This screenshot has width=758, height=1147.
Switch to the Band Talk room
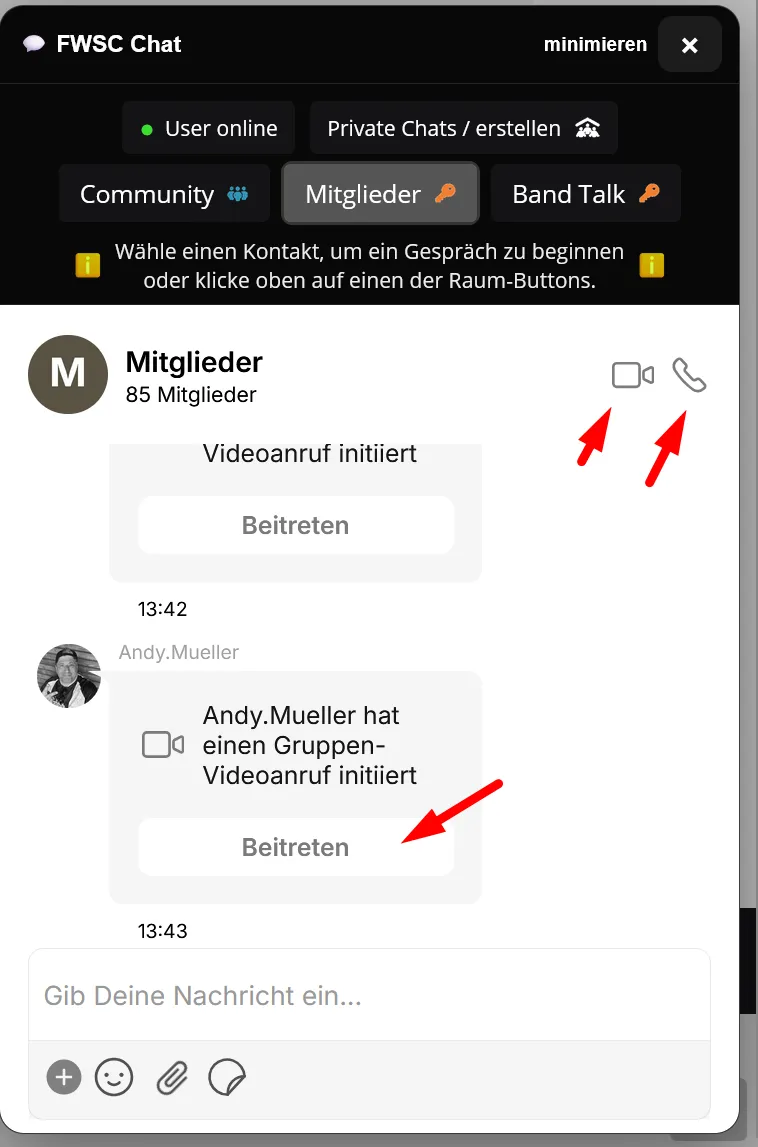coord(585,194)
